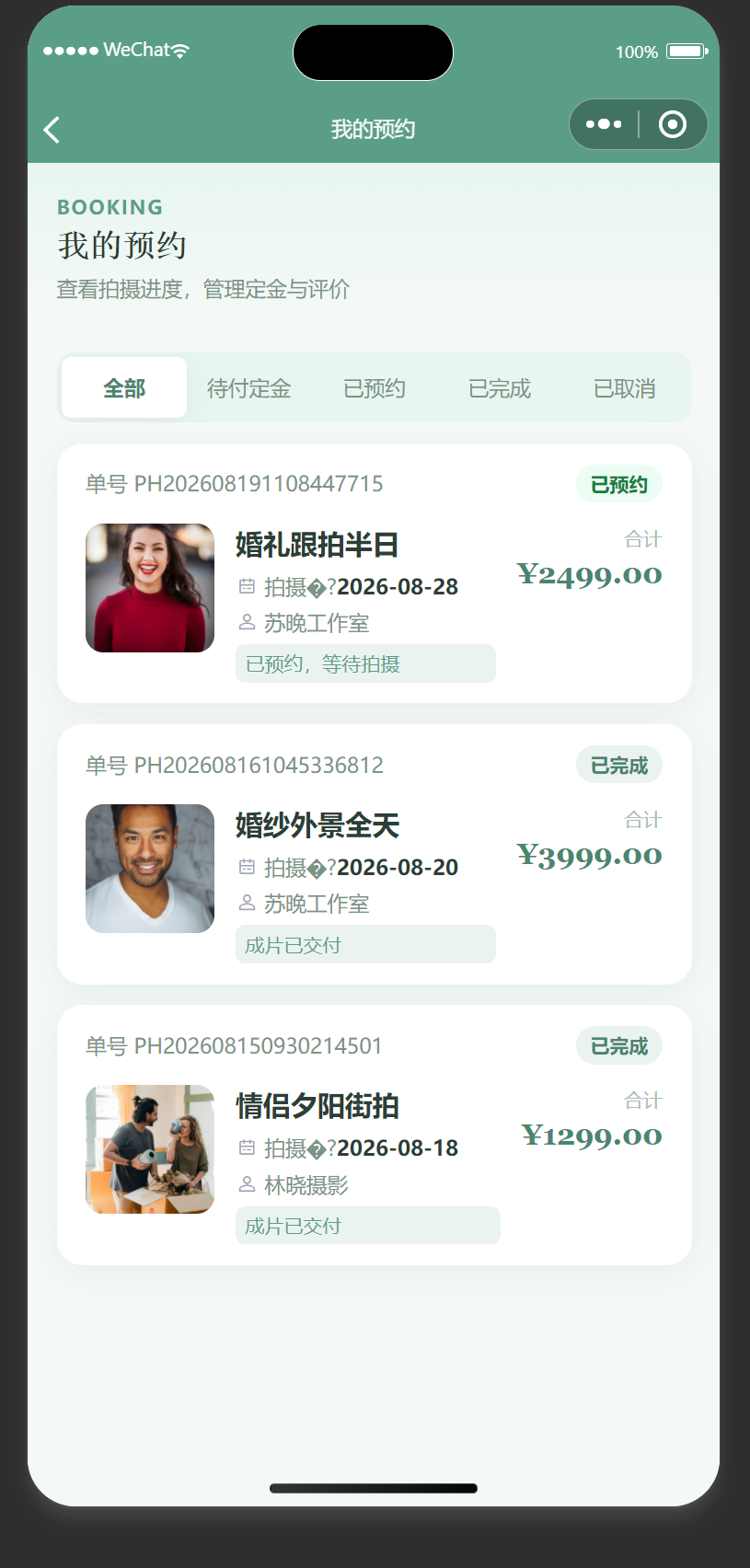
Task: Switch to the 待付定金 tab
Action: [x=249, y=388]
